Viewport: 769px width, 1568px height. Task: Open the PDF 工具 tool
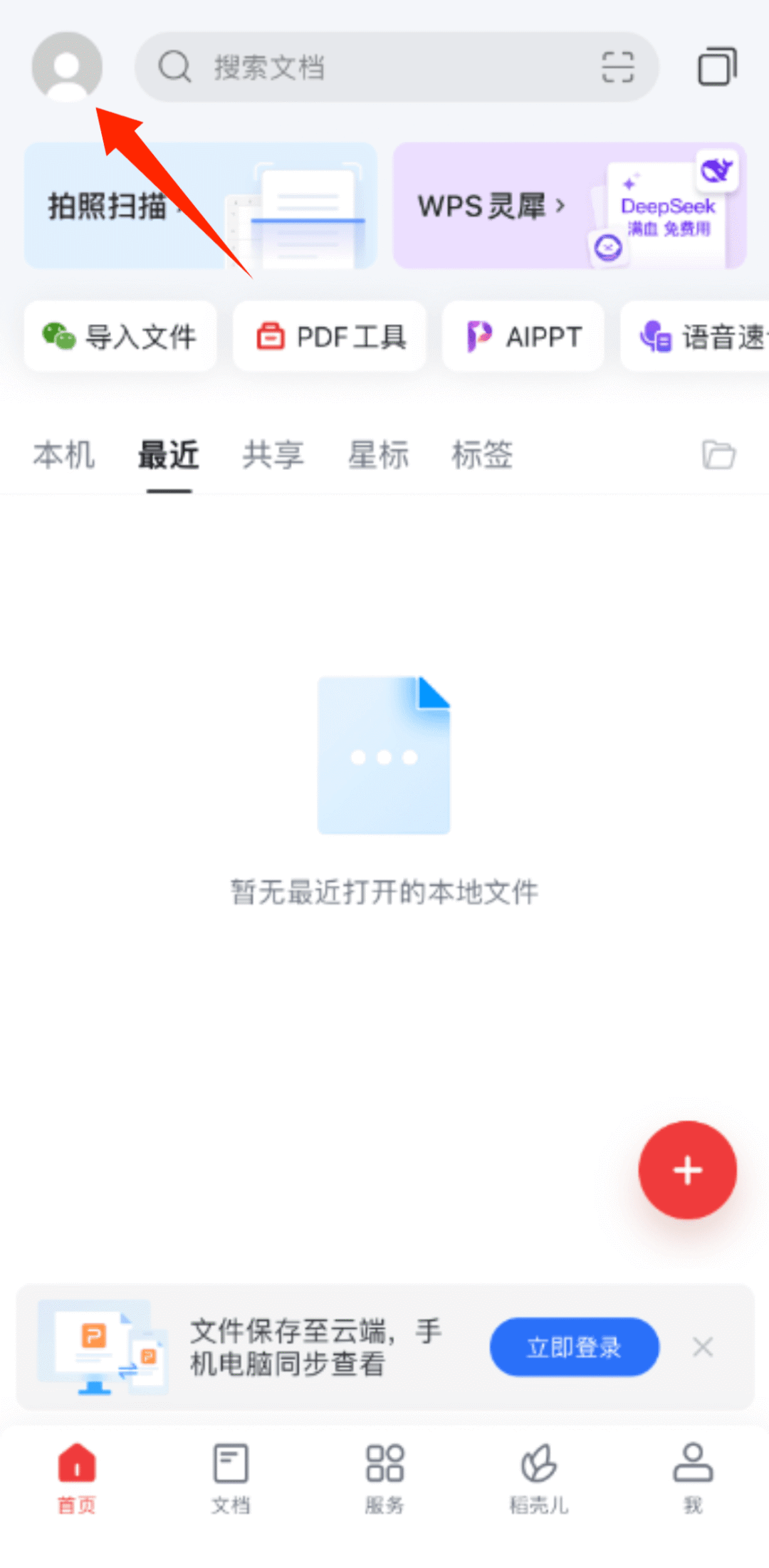tap(330, 336)
